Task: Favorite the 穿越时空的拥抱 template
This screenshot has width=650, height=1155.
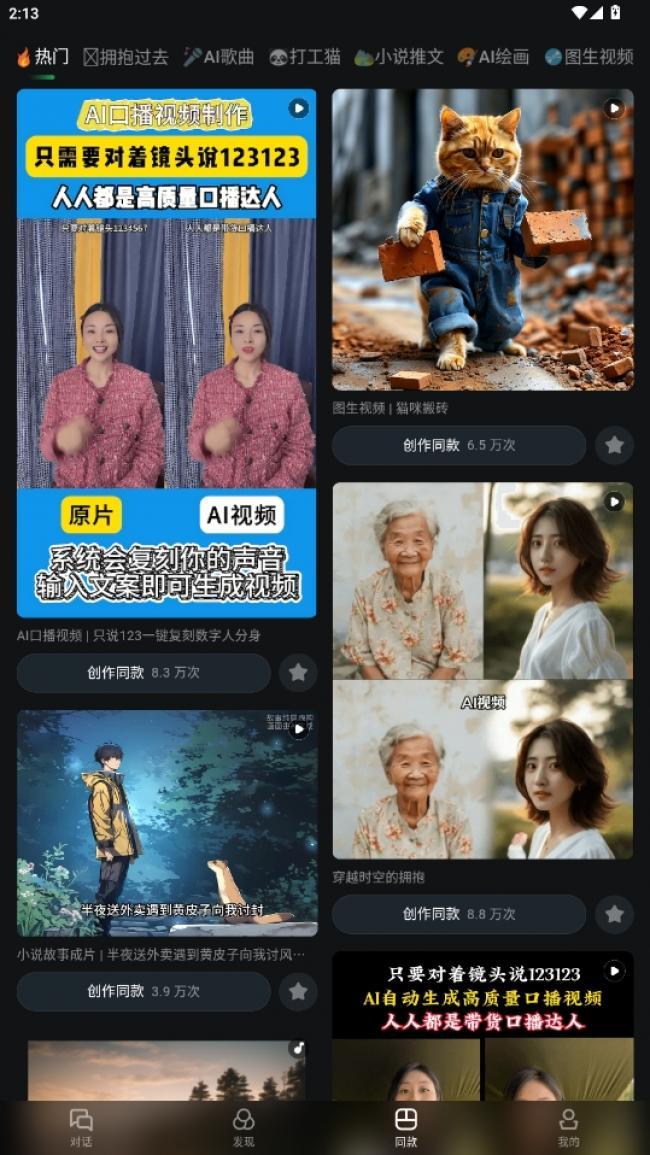Action: [x=614, y=914]
